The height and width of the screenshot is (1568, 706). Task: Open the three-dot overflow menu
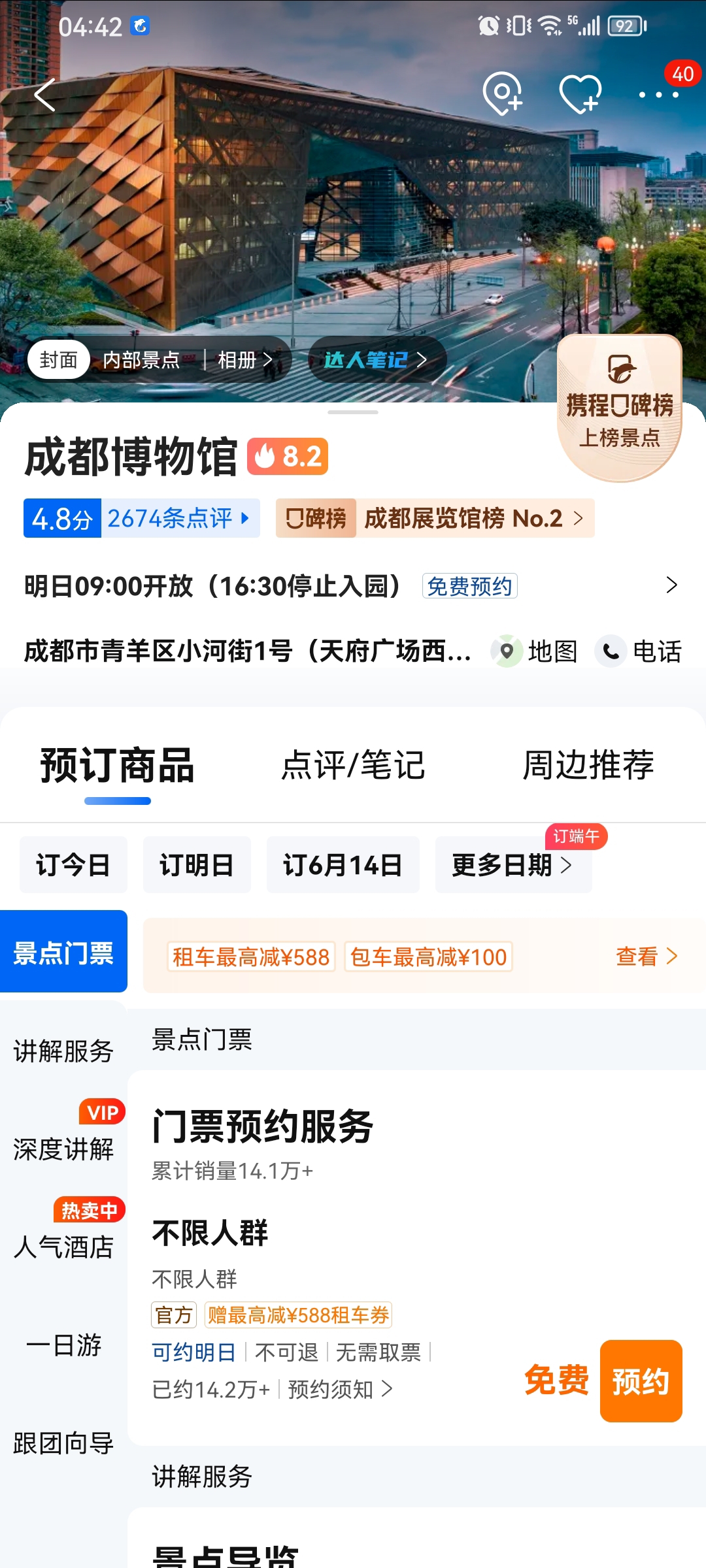coord(659,95)
